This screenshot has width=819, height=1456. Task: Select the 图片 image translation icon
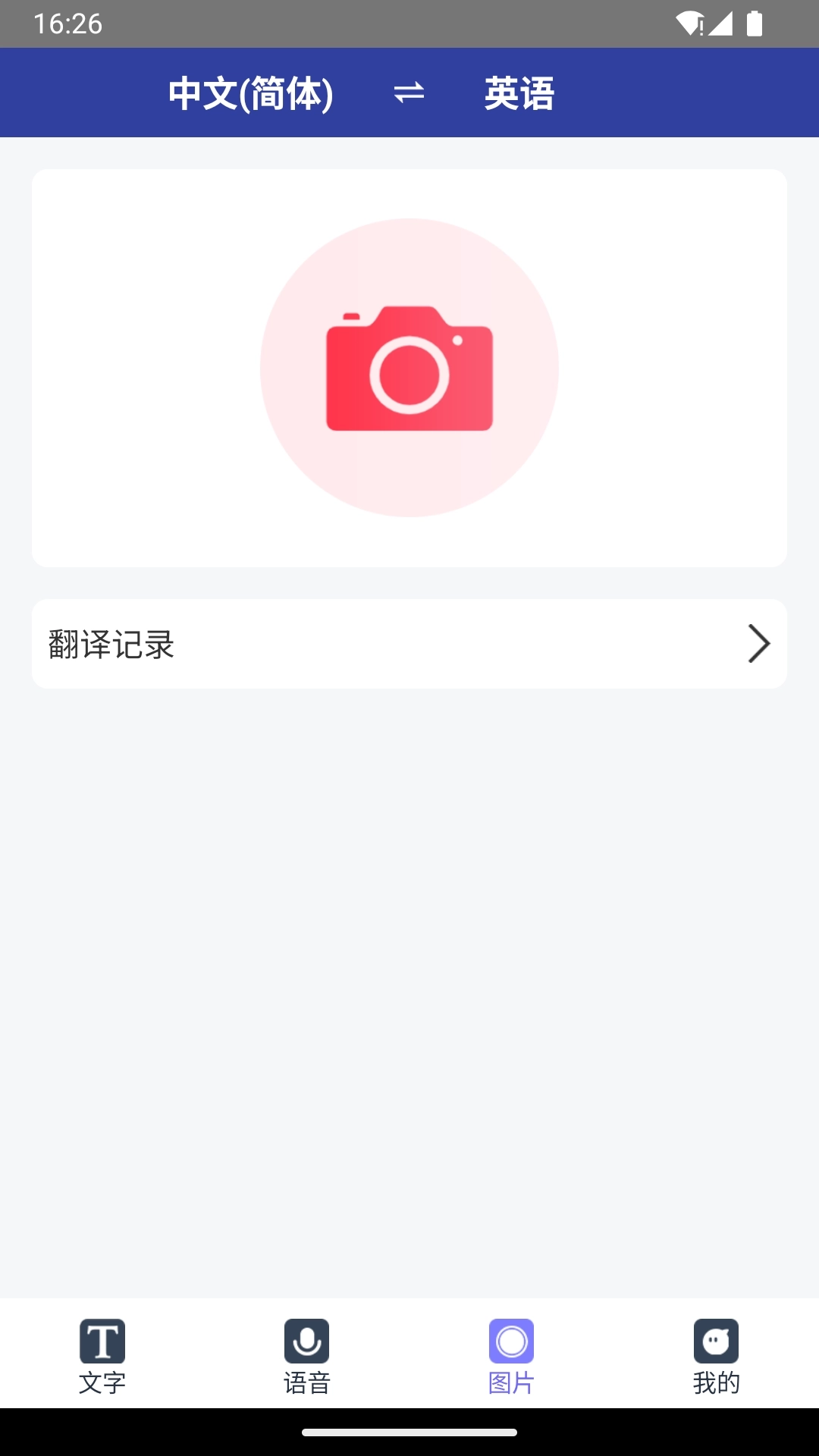pyautogui.click(x=512, y=1341)
